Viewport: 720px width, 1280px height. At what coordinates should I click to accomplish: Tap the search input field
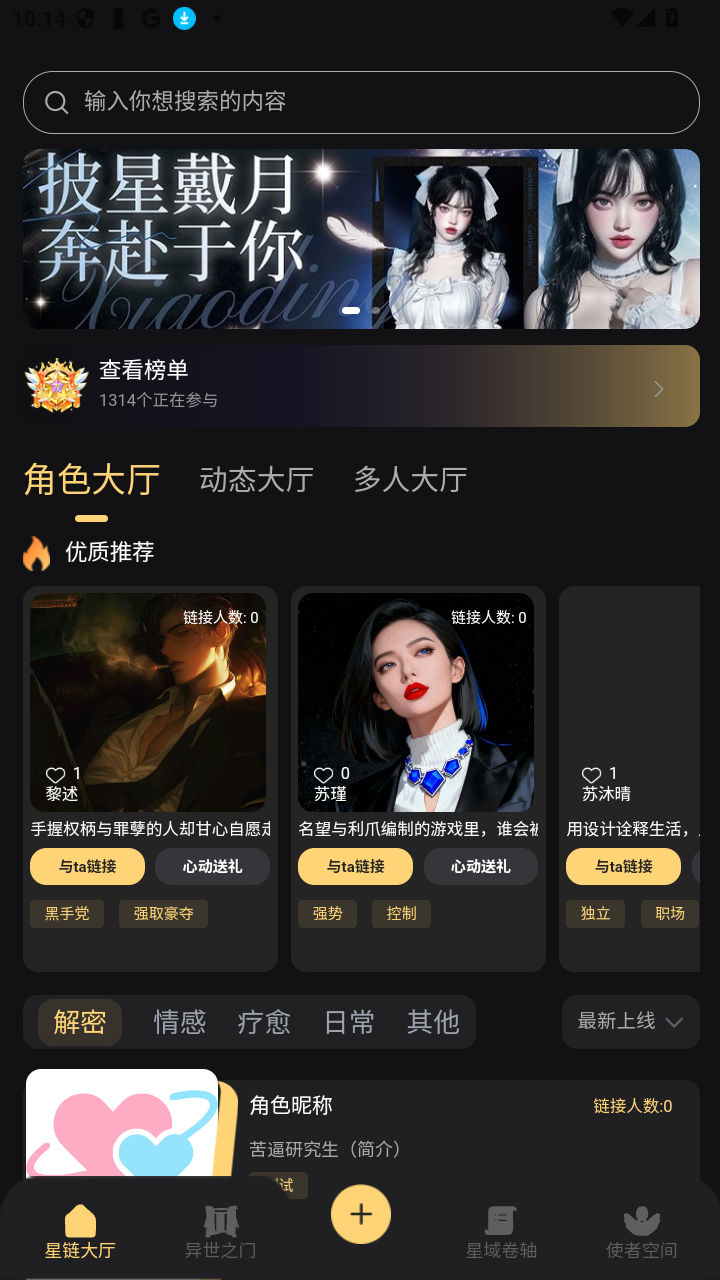click(360, 102)
